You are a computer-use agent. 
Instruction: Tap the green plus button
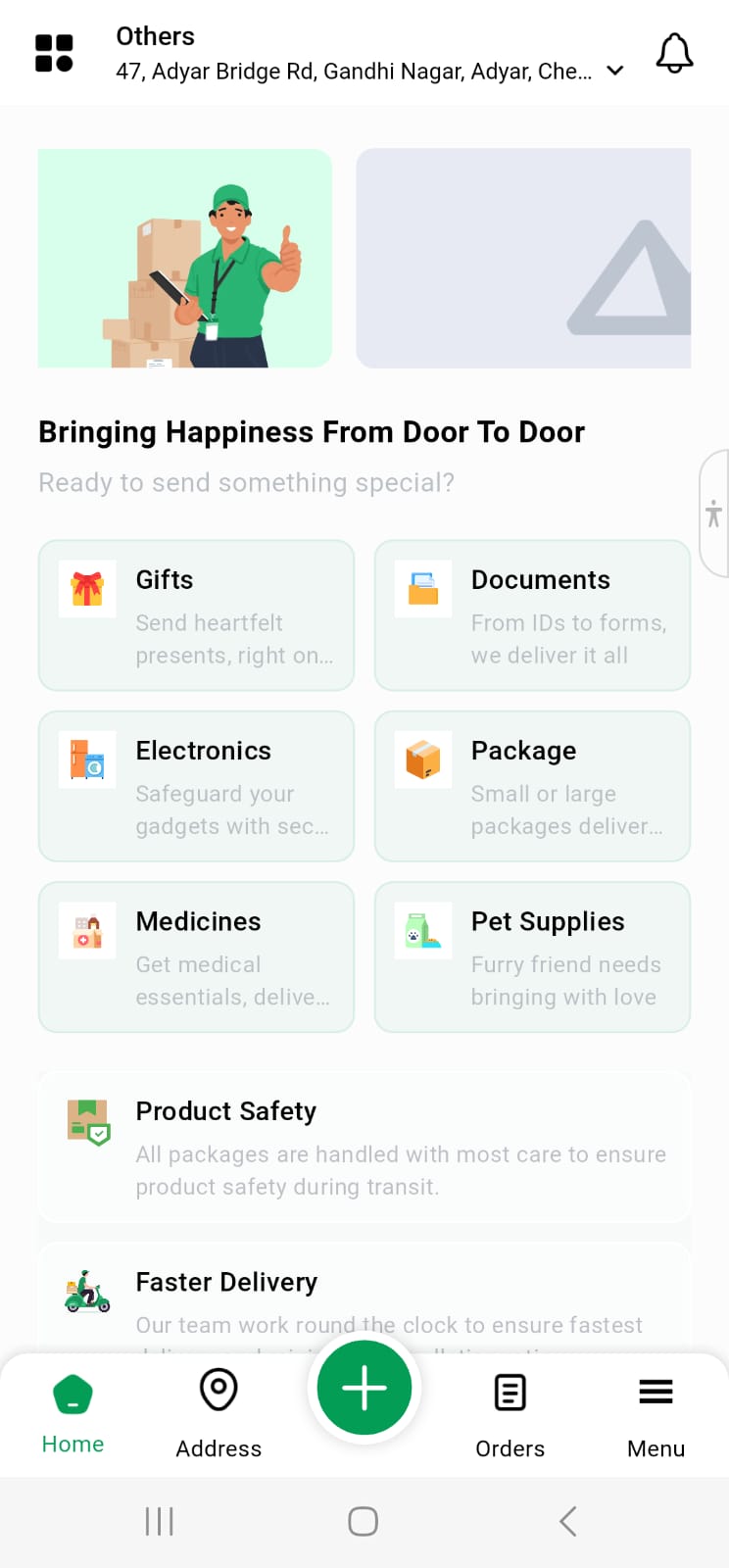[x=364, y=1388]
